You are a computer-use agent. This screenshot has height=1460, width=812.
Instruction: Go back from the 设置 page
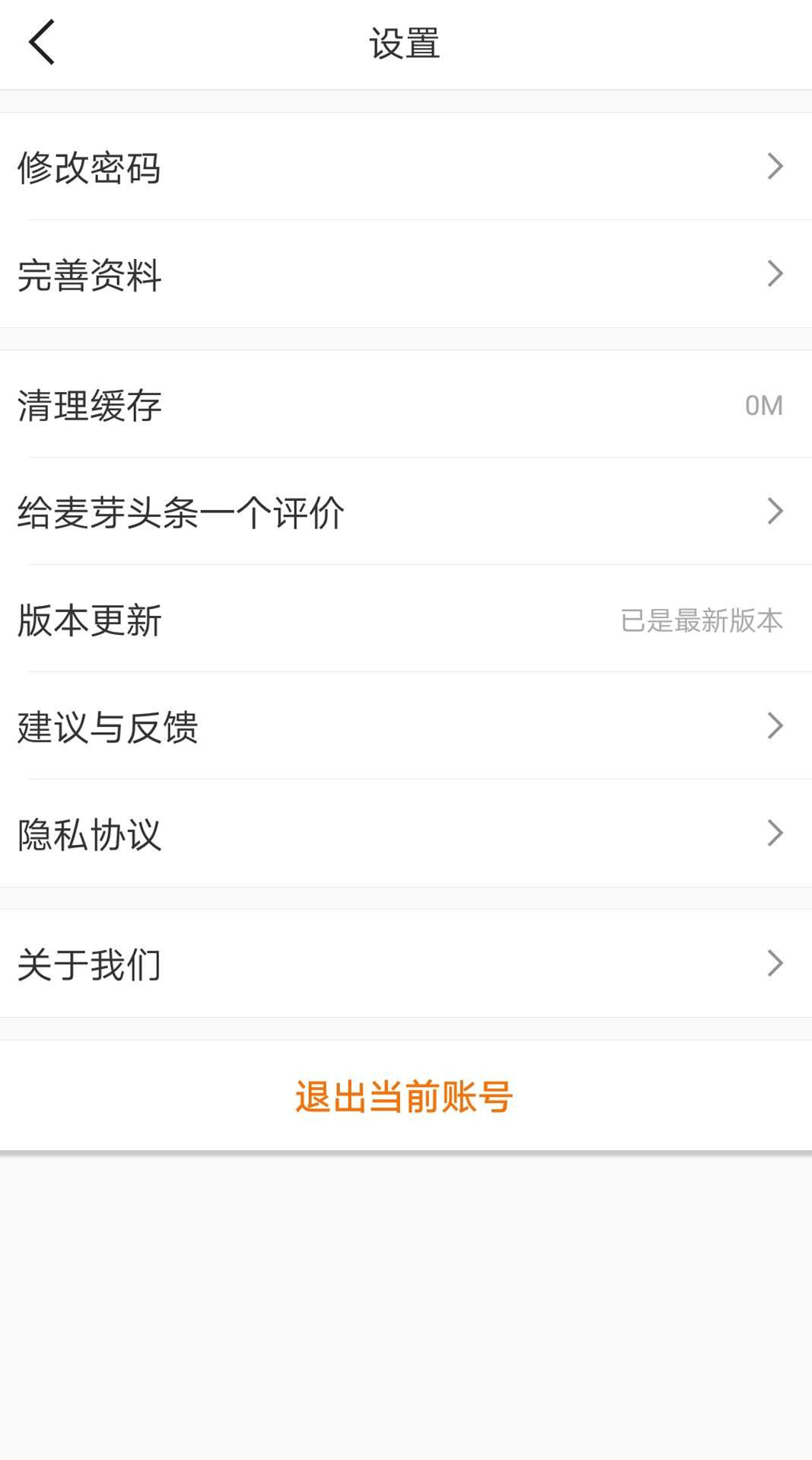[42, 43]
